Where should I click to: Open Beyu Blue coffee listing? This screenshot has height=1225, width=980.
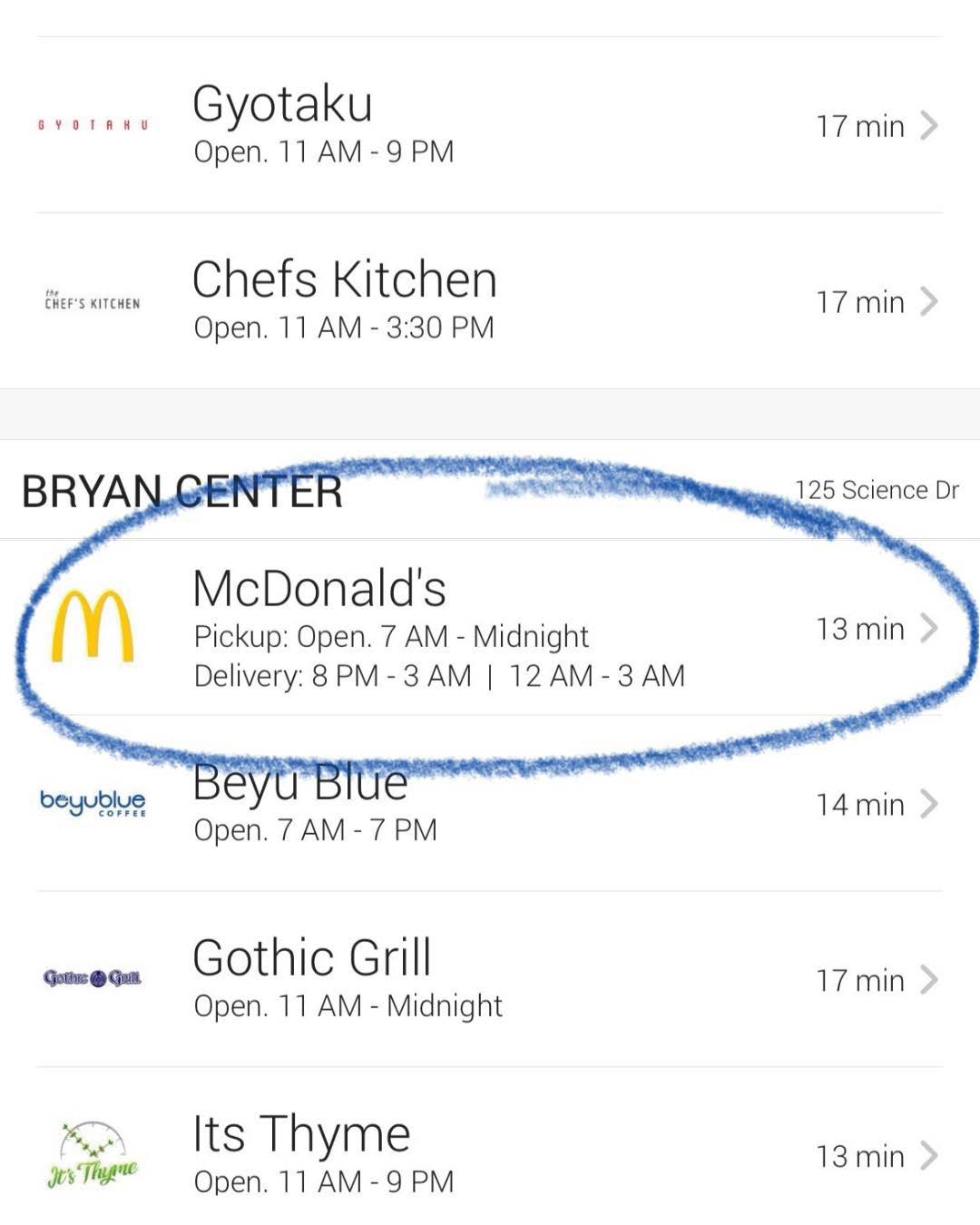tap(490, 804)
